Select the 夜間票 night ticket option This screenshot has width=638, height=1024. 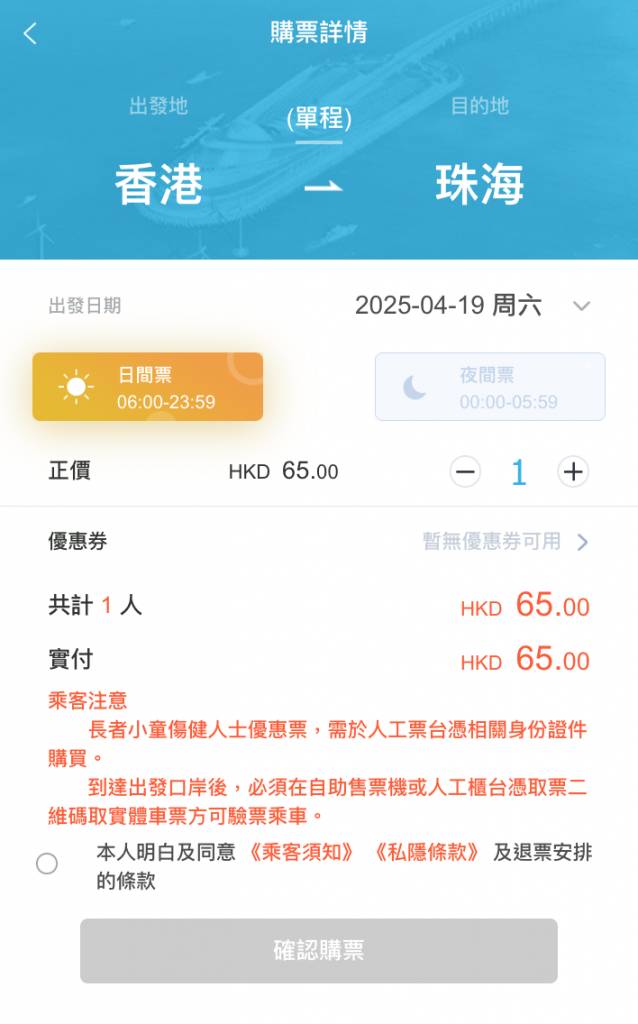(490, 387)
